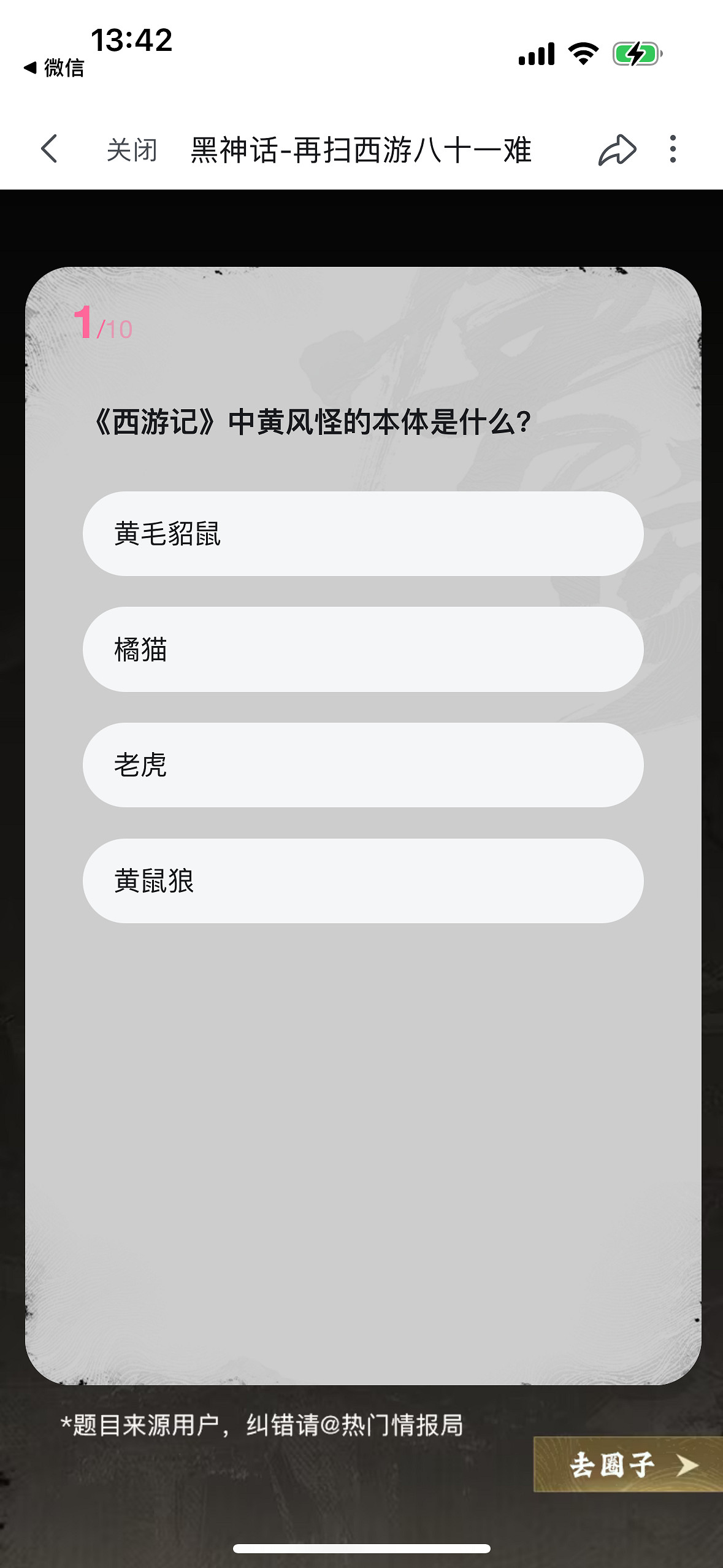Open the share menu via the arrow icon

pos(618,148)
